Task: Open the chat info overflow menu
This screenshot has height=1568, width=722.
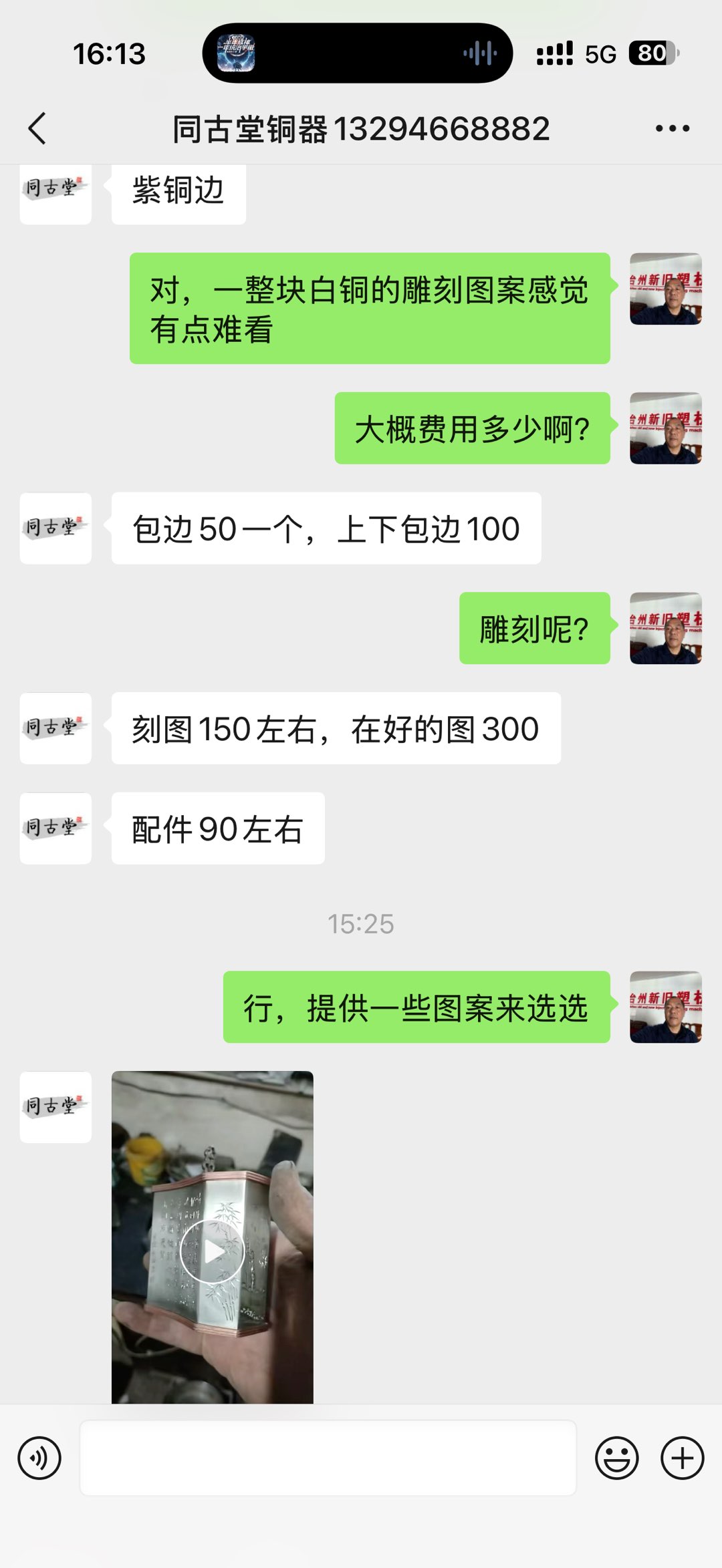Action: pos(672,128)
